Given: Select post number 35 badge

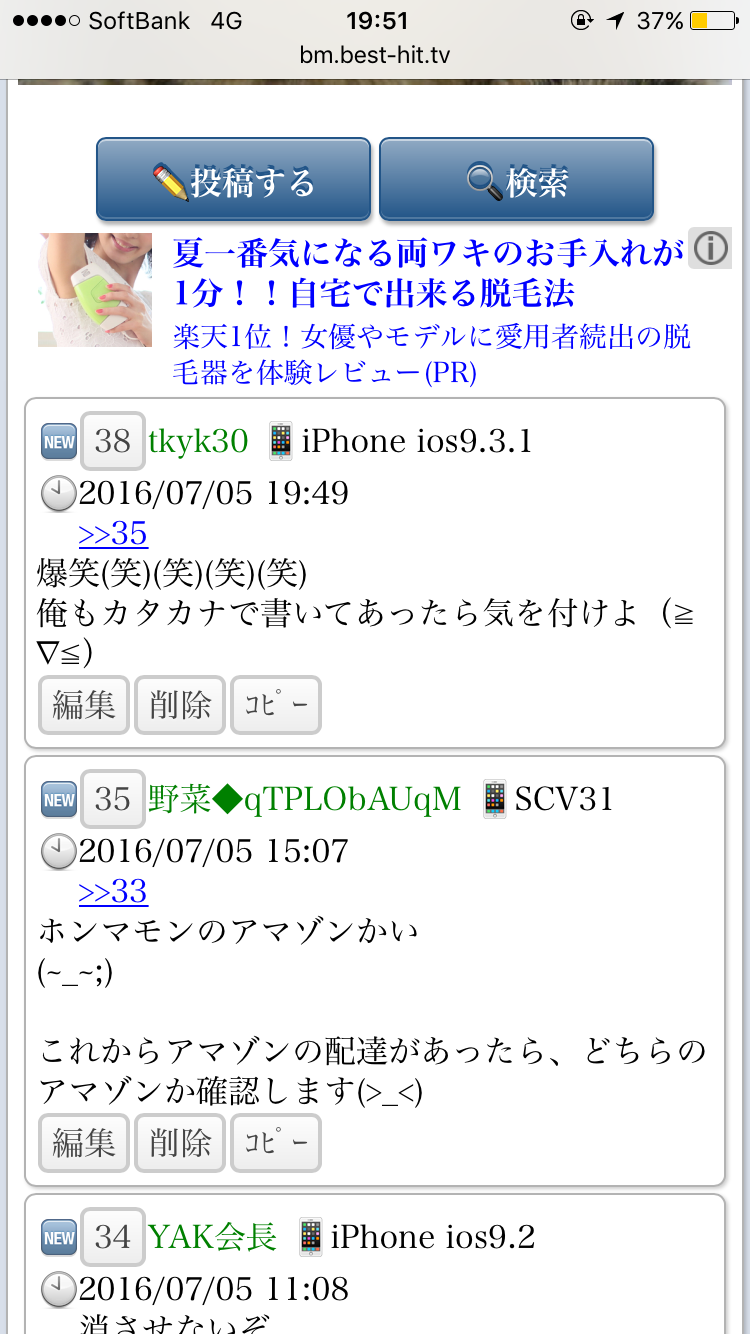Looking at the screenshot, I should point(112,799).
